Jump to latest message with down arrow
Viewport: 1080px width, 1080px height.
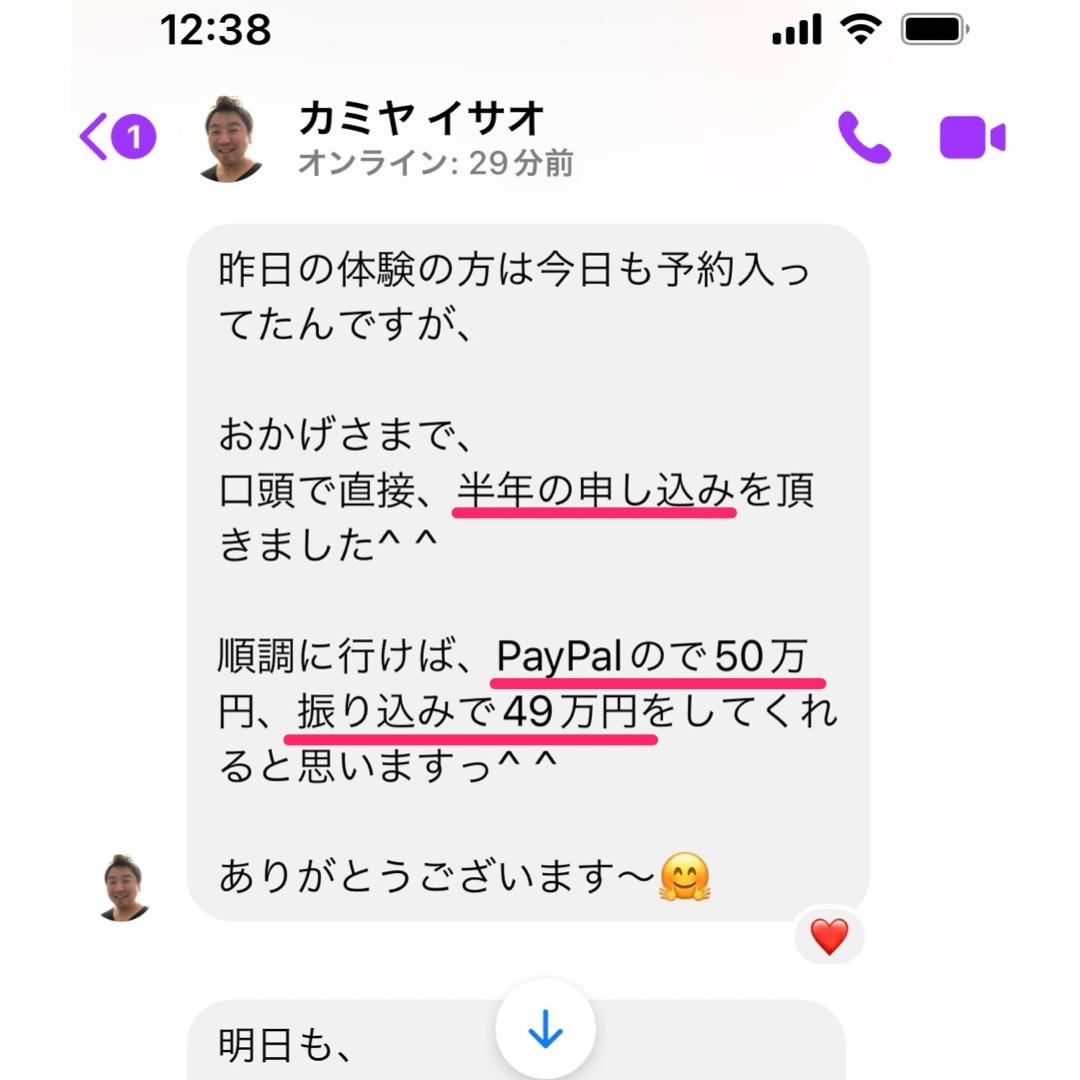point(545,1029)
